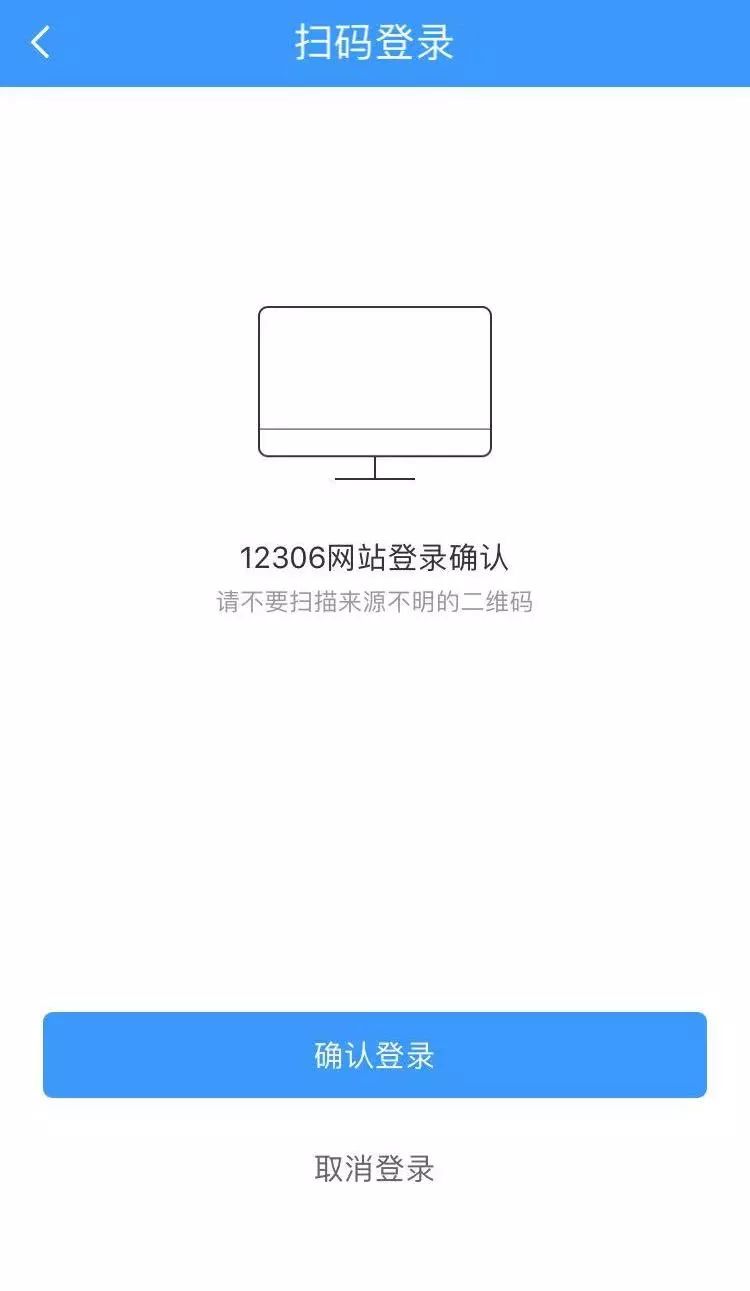750x1291 pixels.
Task: Tap the 扫码登录 title text
Action: tap(375, 44)
